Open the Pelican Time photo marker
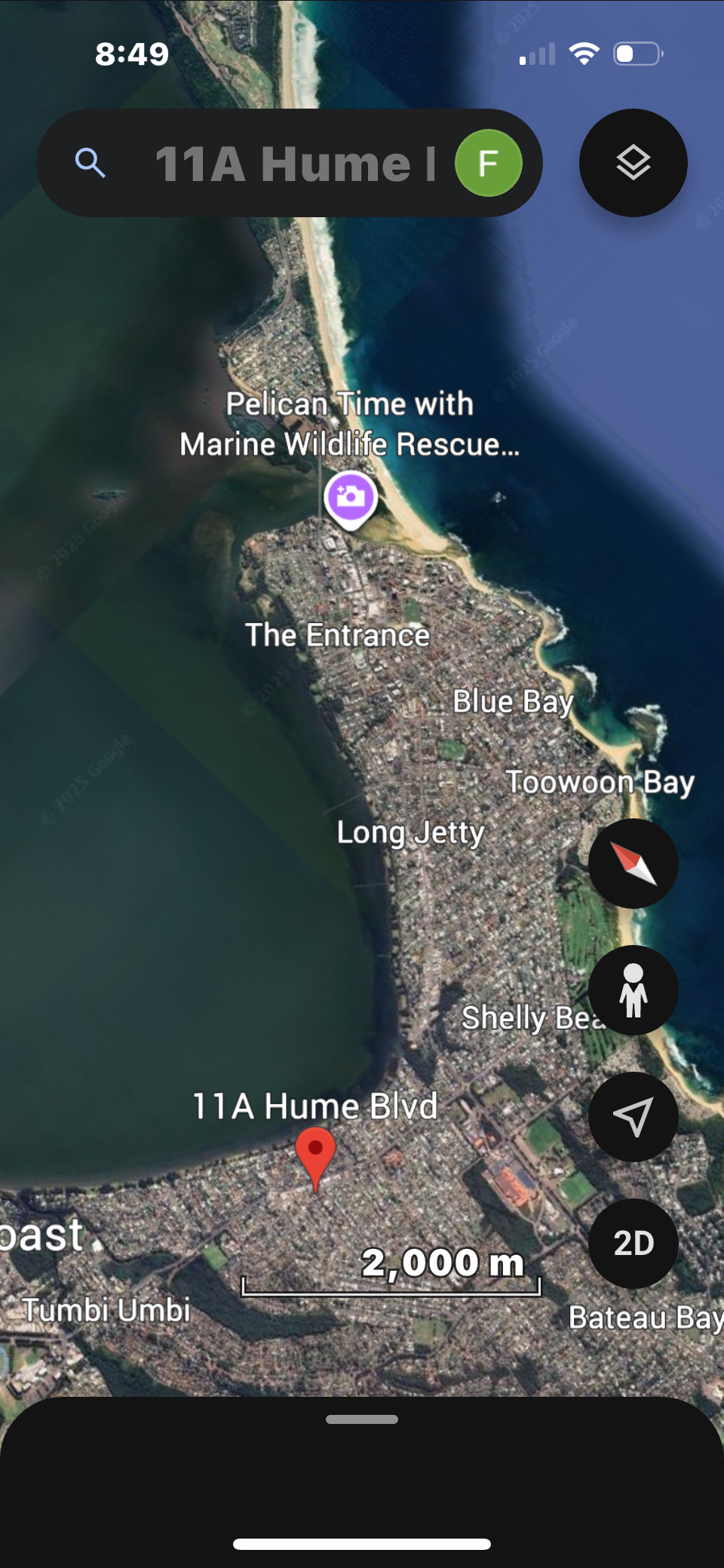 point(351,500)
